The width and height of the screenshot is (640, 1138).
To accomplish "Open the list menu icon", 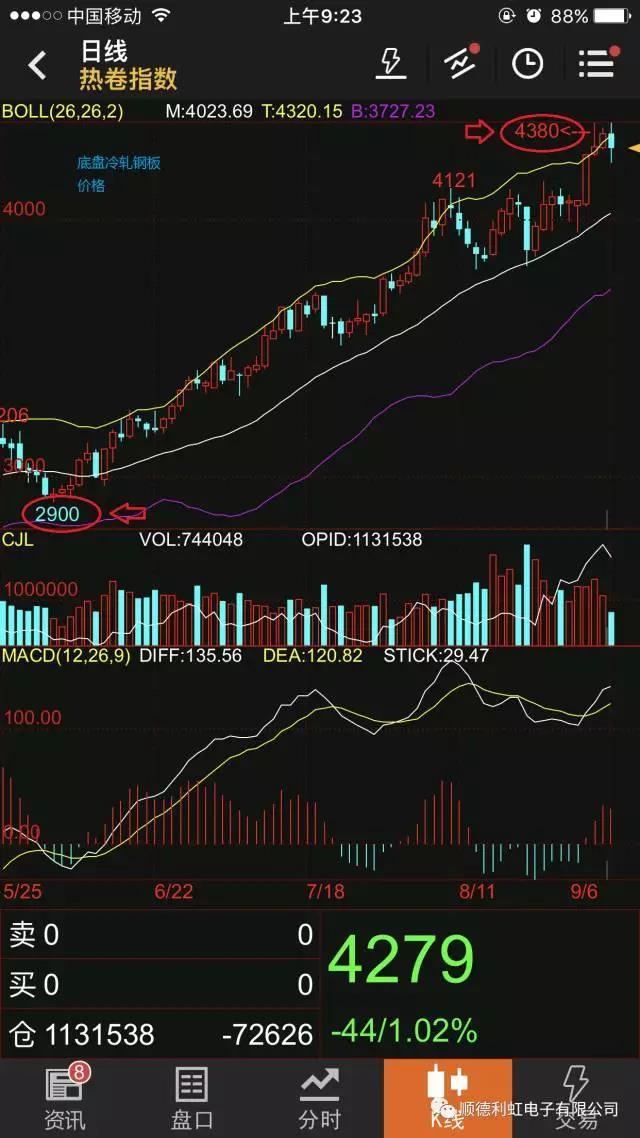I will 596,64.
